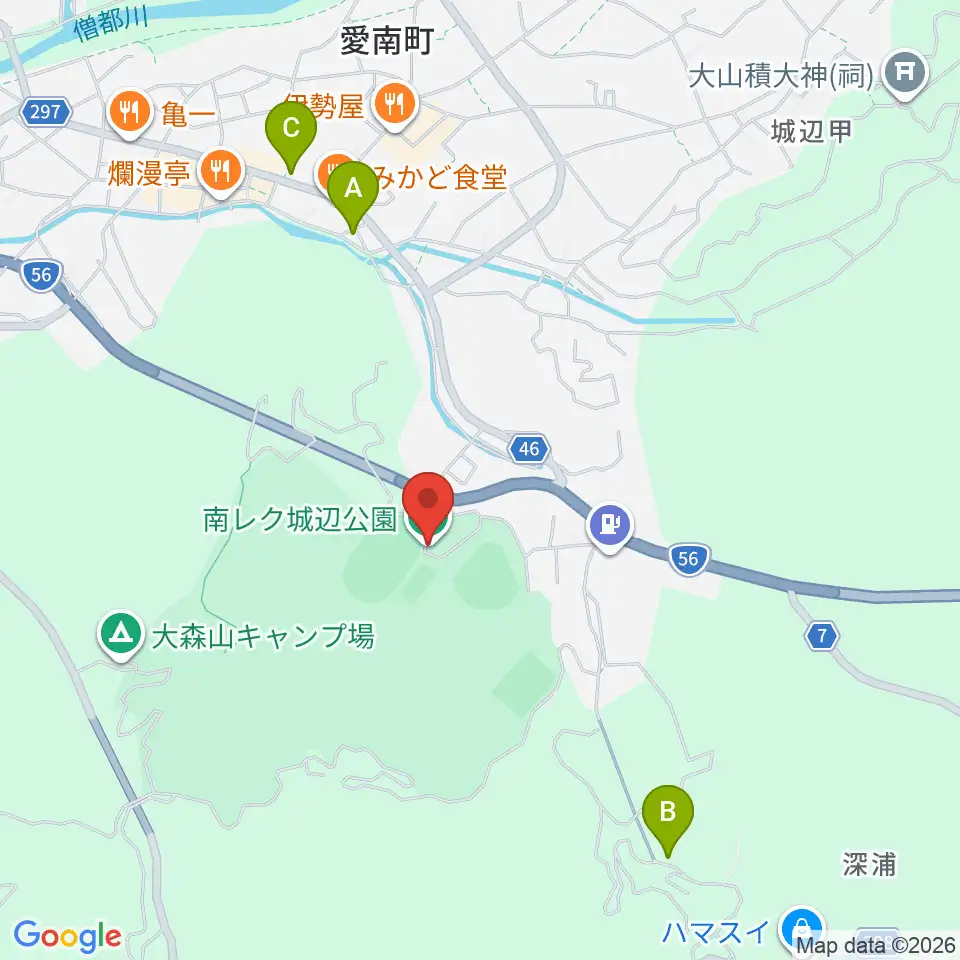
Task: Open the 亀一 restaurant pin
Action: point(129,114)
